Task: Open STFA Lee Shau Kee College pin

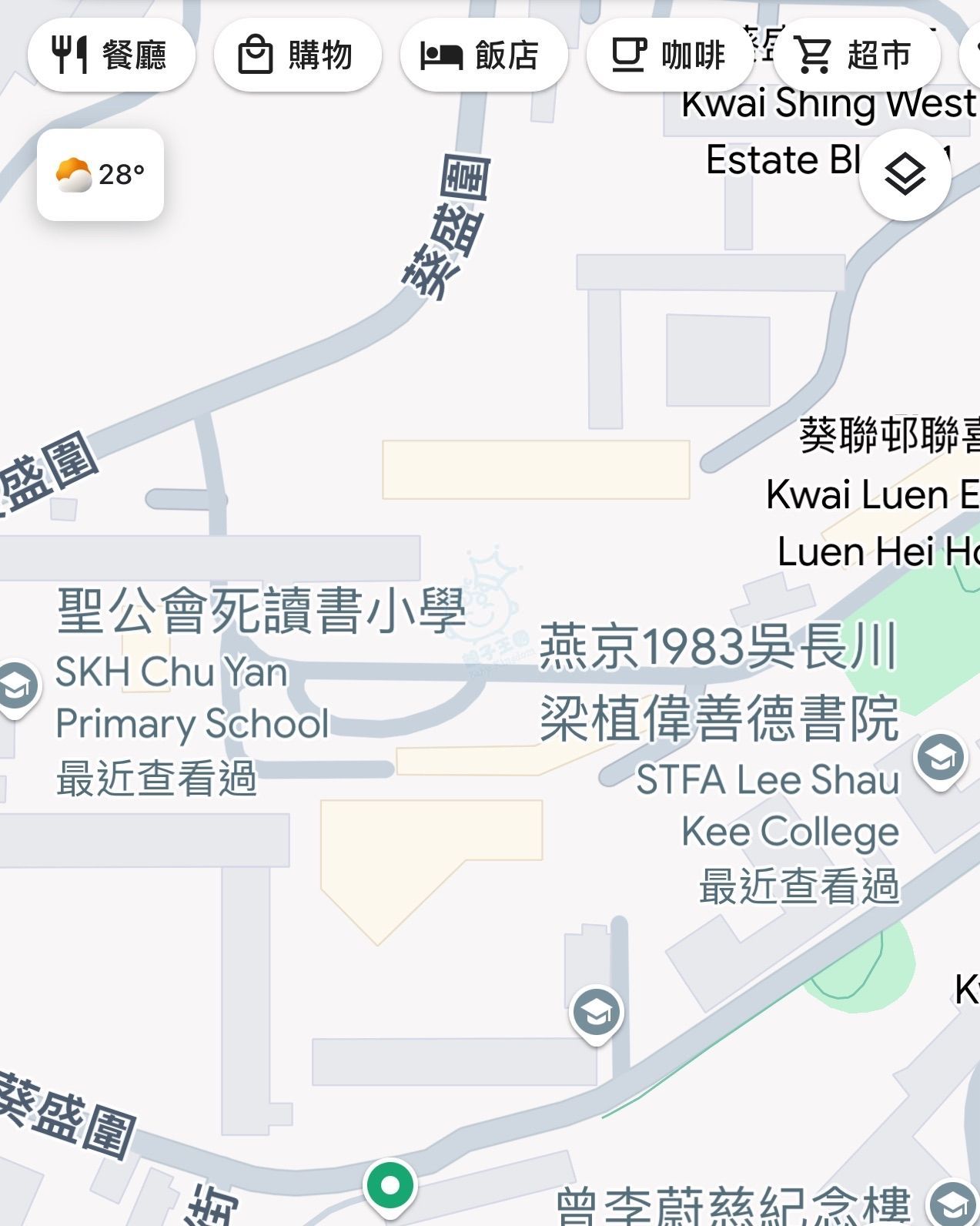Action: coord(940,758)
